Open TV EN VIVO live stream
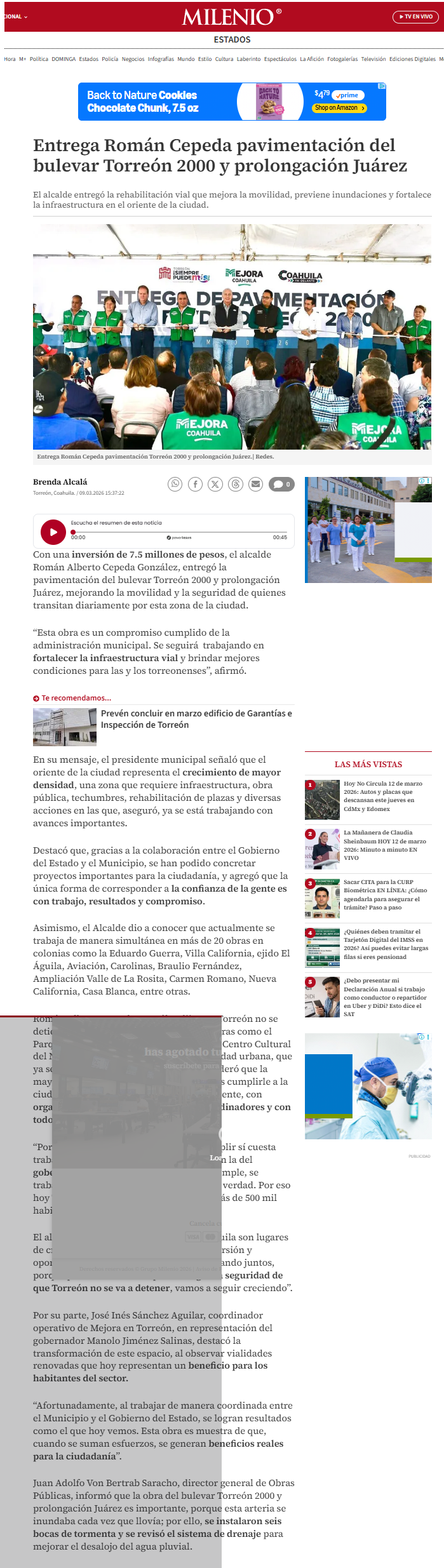Image resolution: width=444 pixels, height=1568 pixels. click(415, 17)
